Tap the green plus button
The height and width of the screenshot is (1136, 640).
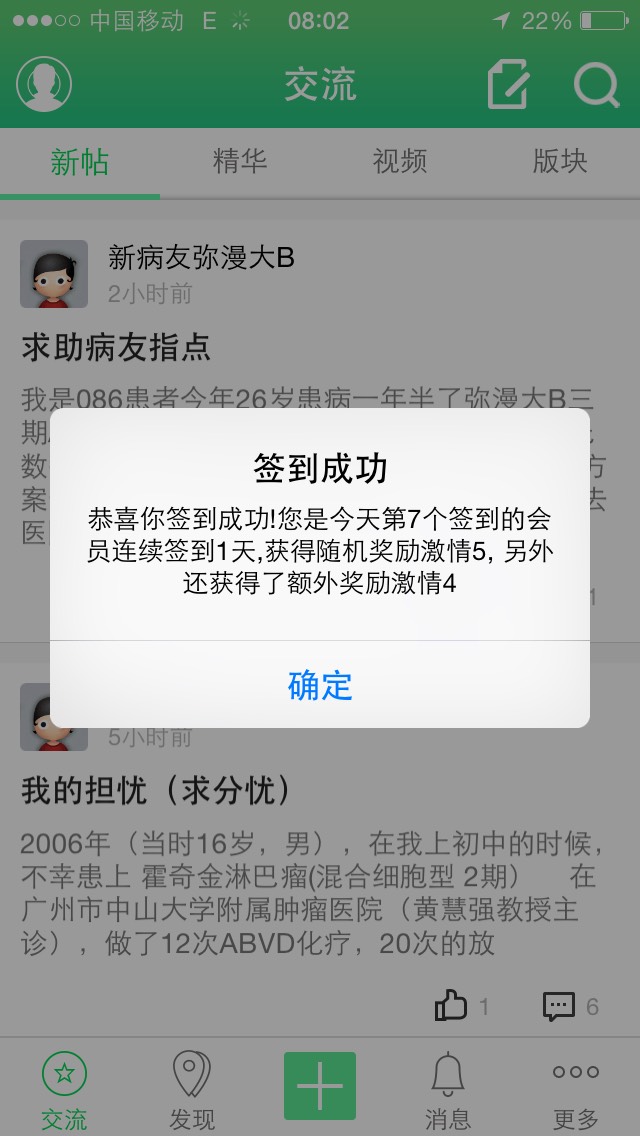(x=320, y=1085)
